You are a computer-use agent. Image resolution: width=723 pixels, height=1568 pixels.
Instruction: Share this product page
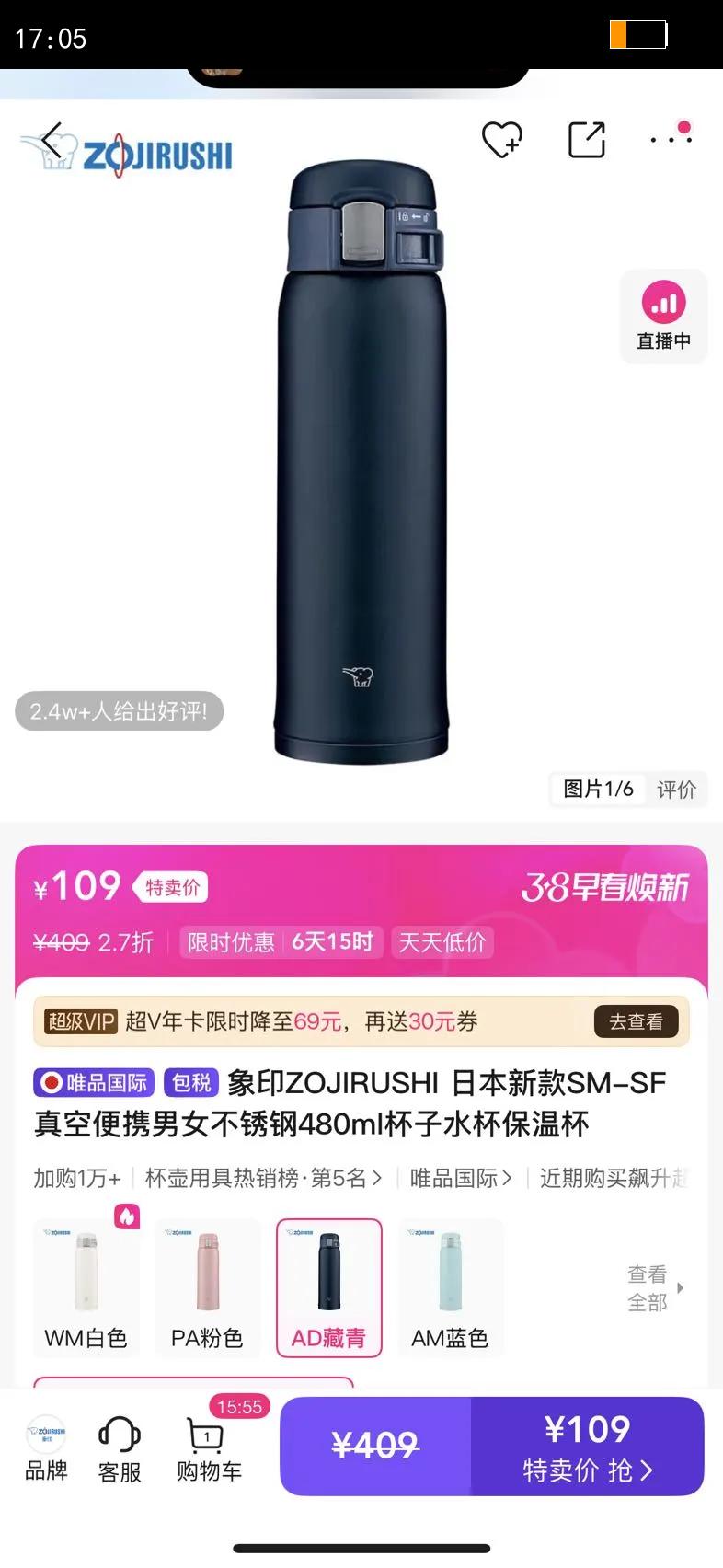587,140
